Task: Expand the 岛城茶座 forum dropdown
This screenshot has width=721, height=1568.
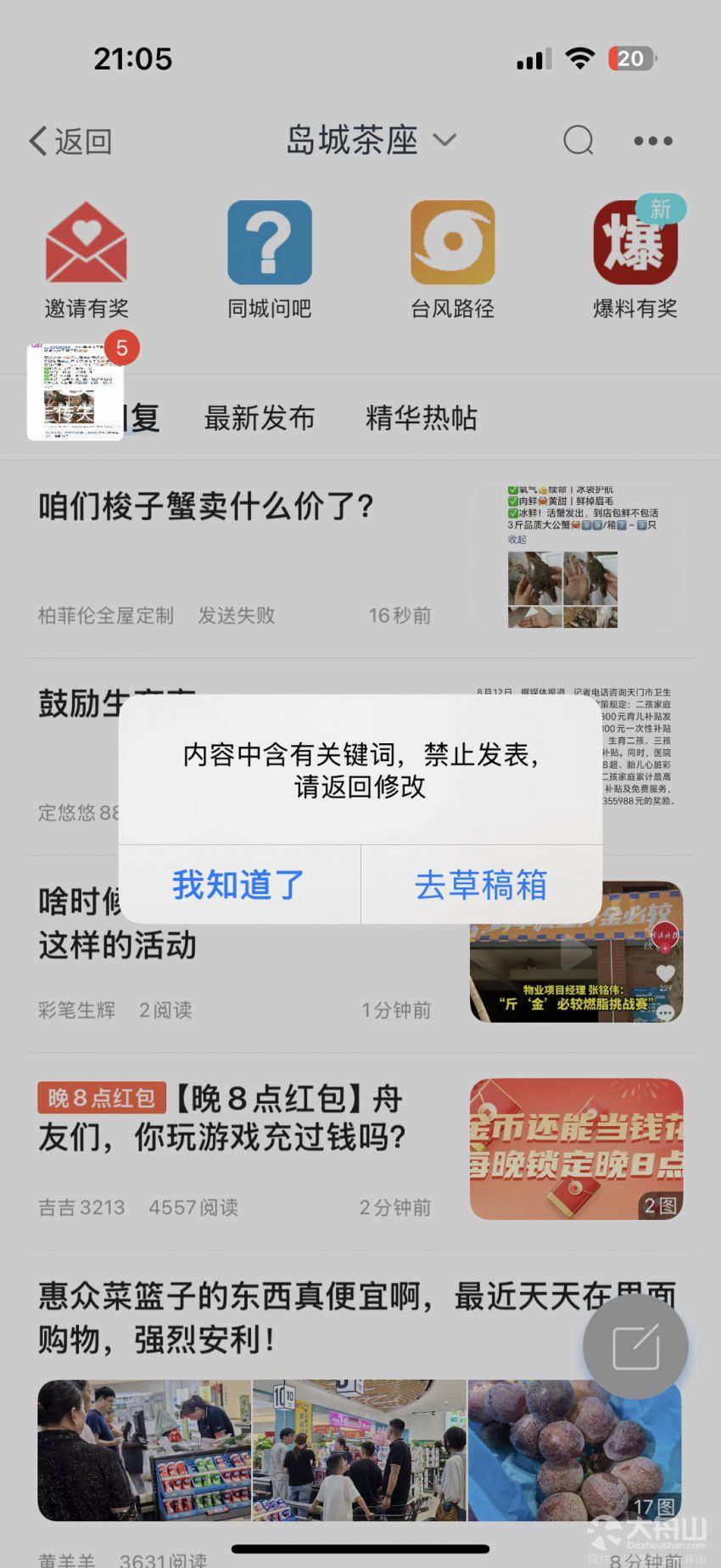Action: tap(371, 140)
